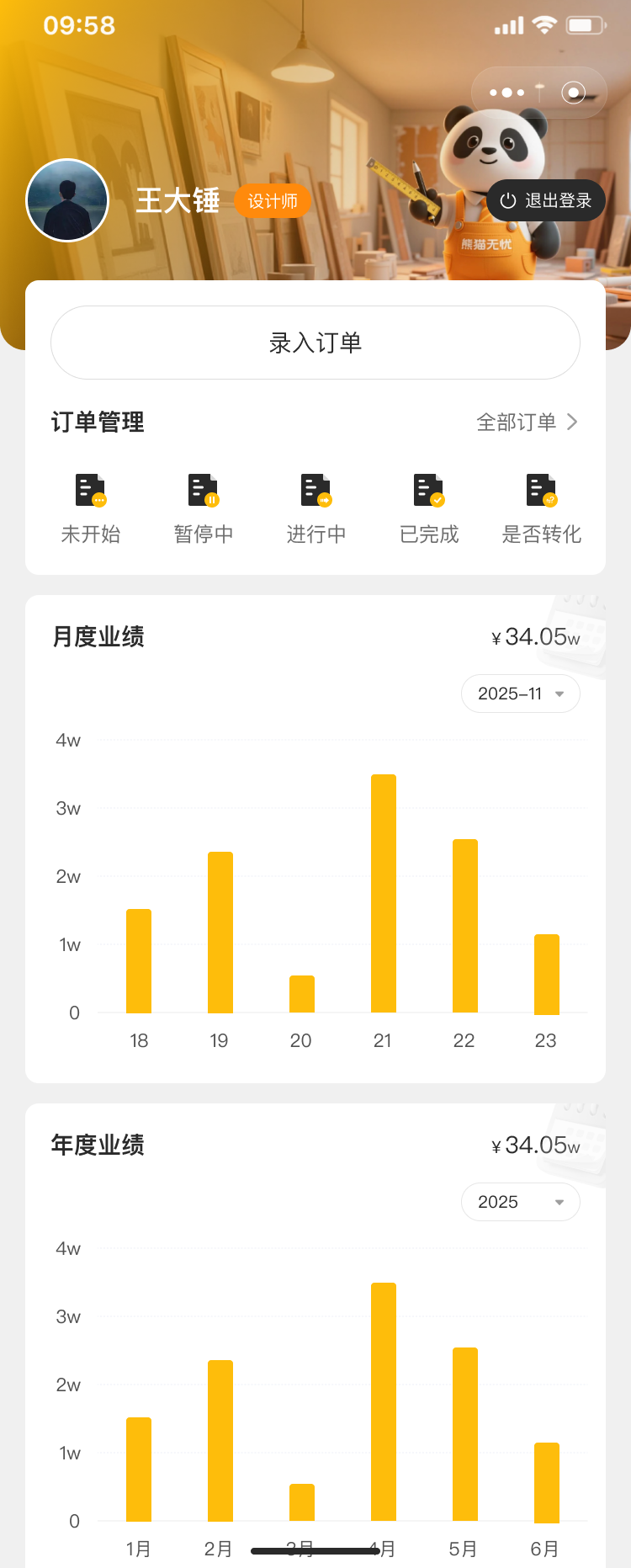Expand the 2025-11 month dropdown
The image size is (631, 1568).
(520, 694)
